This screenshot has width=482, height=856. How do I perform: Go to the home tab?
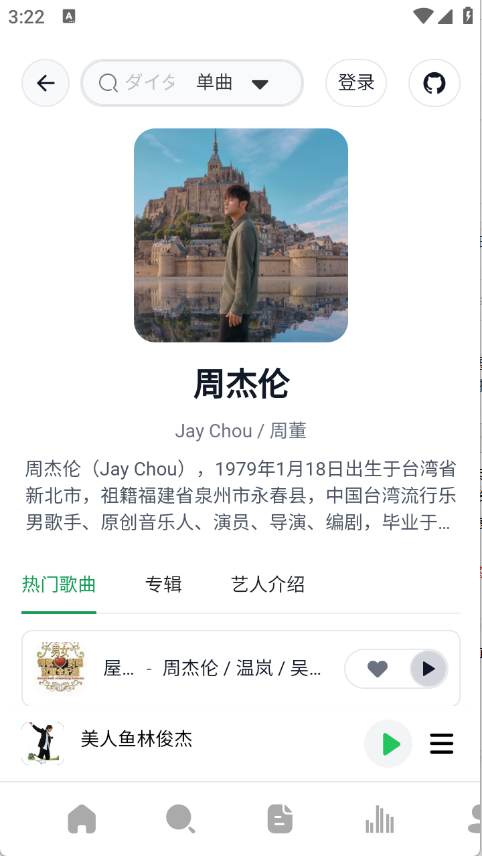[82, 819]
